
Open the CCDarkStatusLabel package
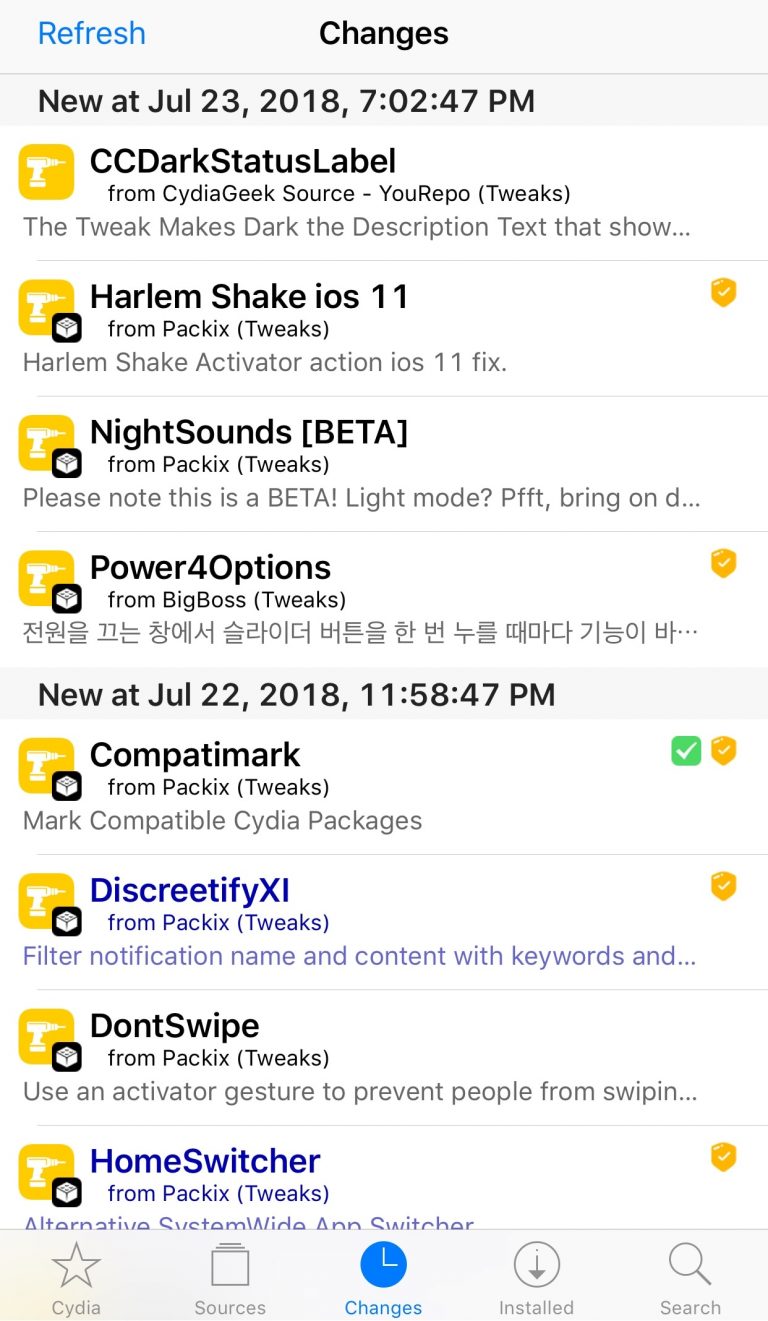tap(384, 193)
